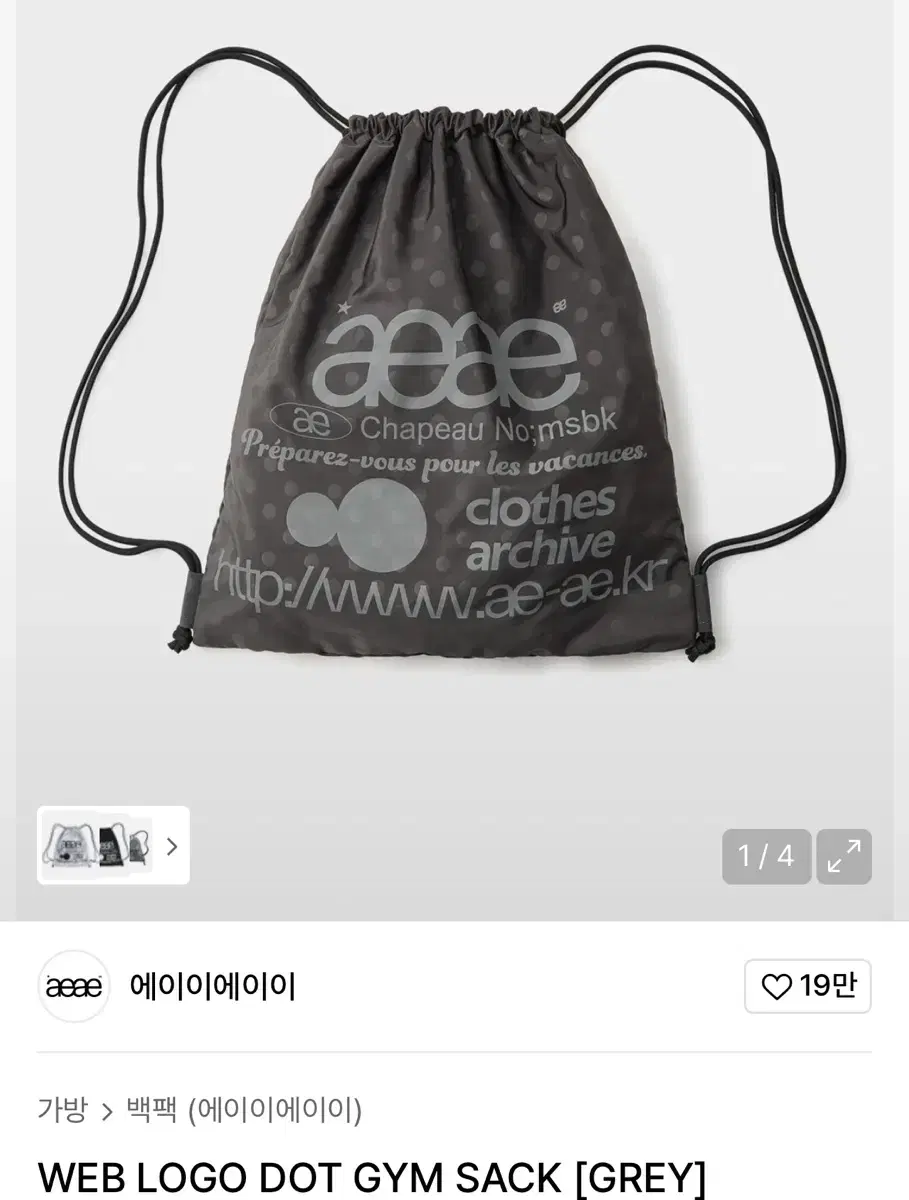Image resolution: width=909 pixels, height=1200 pixels.
Task: Toggle the 19만 favorite counter
Action: [808, 986]
